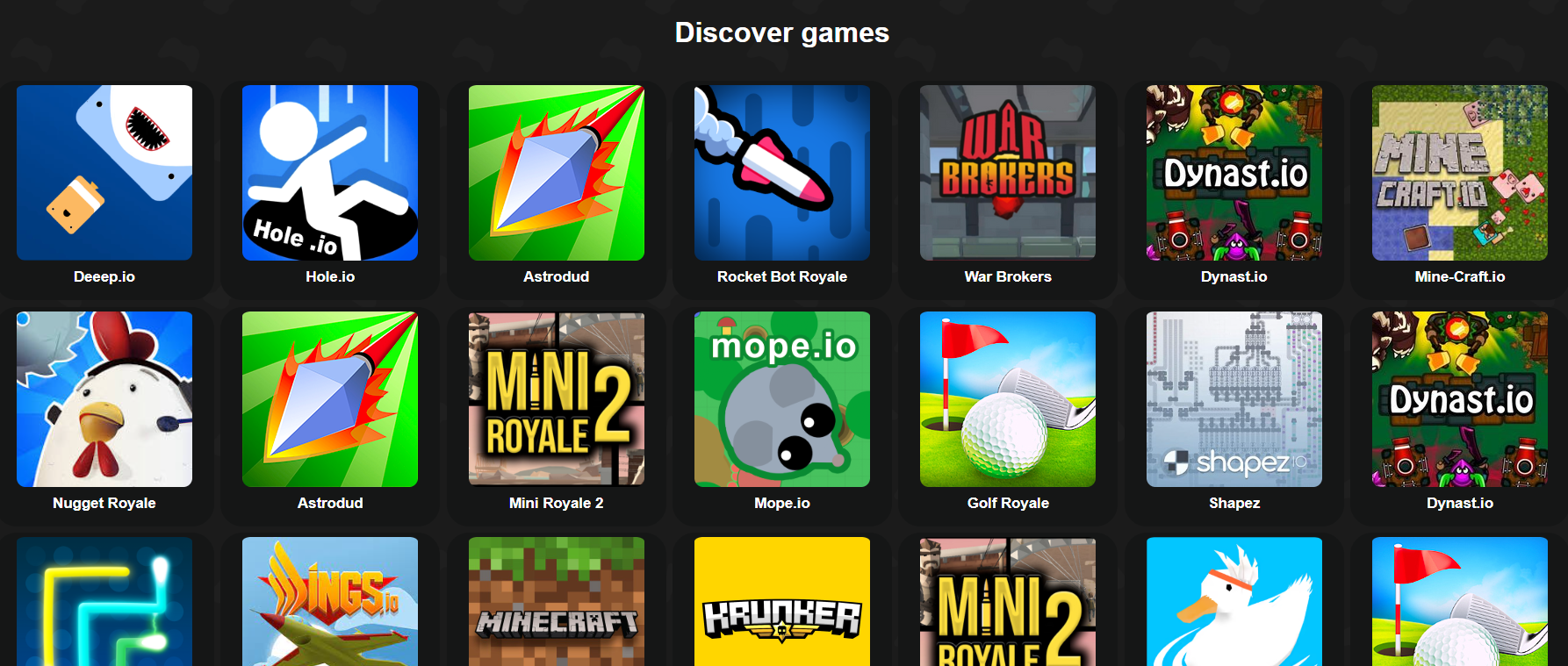The width and height of the screenshot is (1568, 666).
Task: Tap the Mine-Craft.io tile
Action: (x=1460, y=173)
